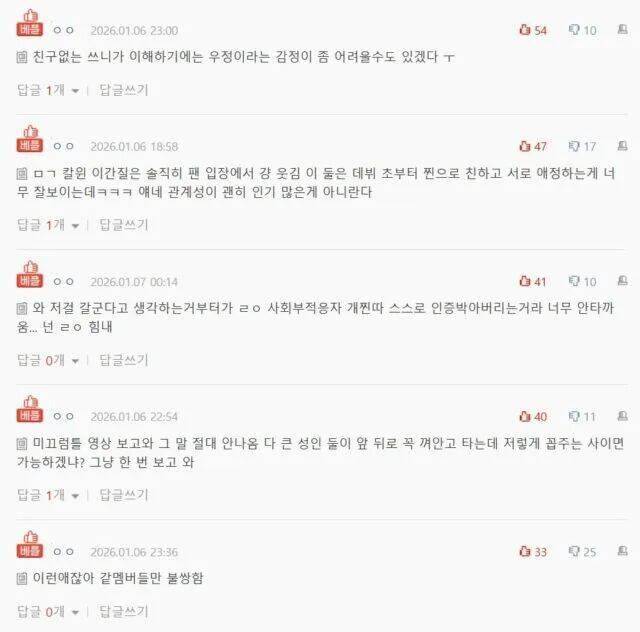640x632 pixels.
Task: Upvote the comment with 41 likes
Action: pyautogui.click(x=524, y=282)
